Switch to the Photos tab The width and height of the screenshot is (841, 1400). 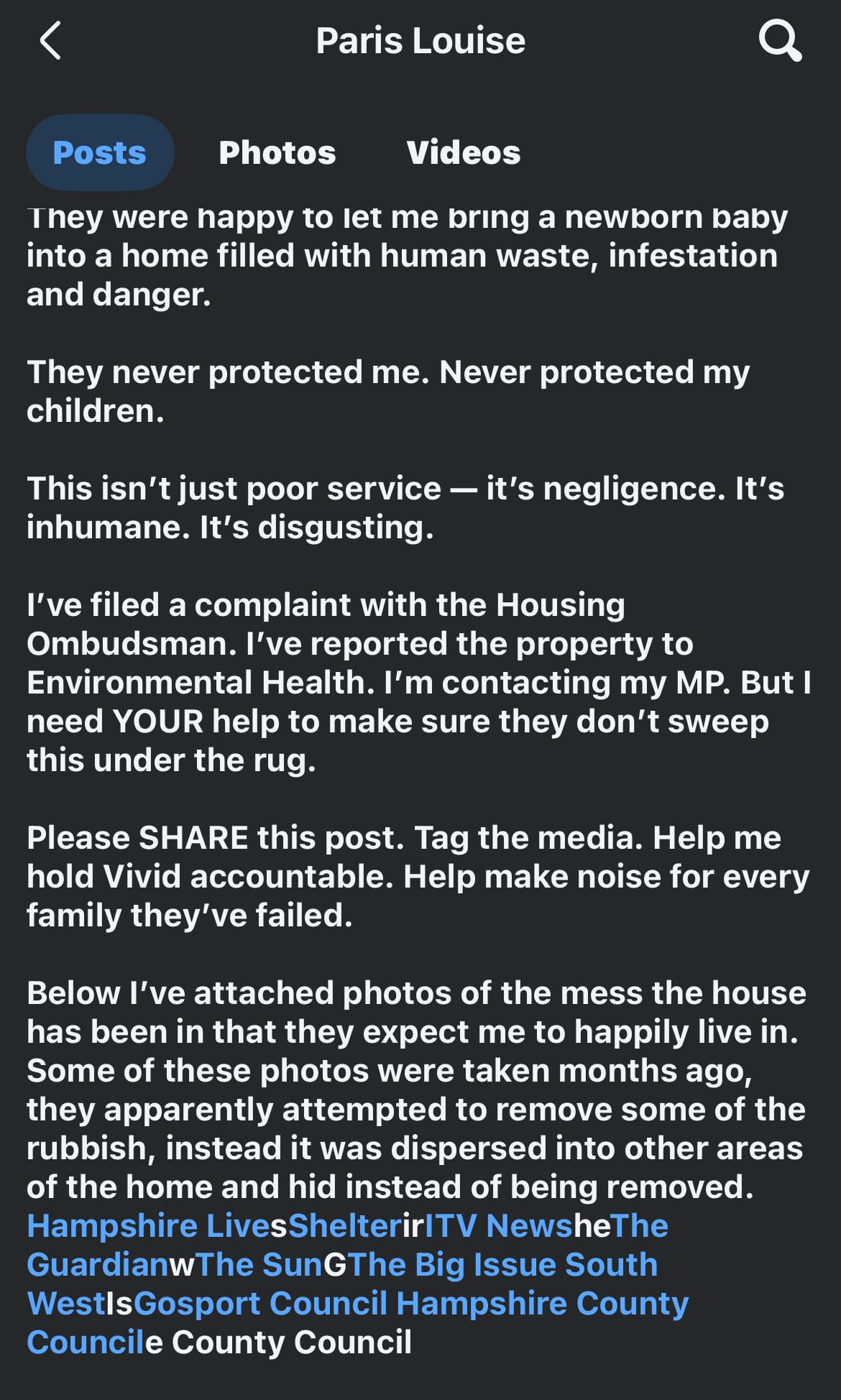[x=277, y=152]
